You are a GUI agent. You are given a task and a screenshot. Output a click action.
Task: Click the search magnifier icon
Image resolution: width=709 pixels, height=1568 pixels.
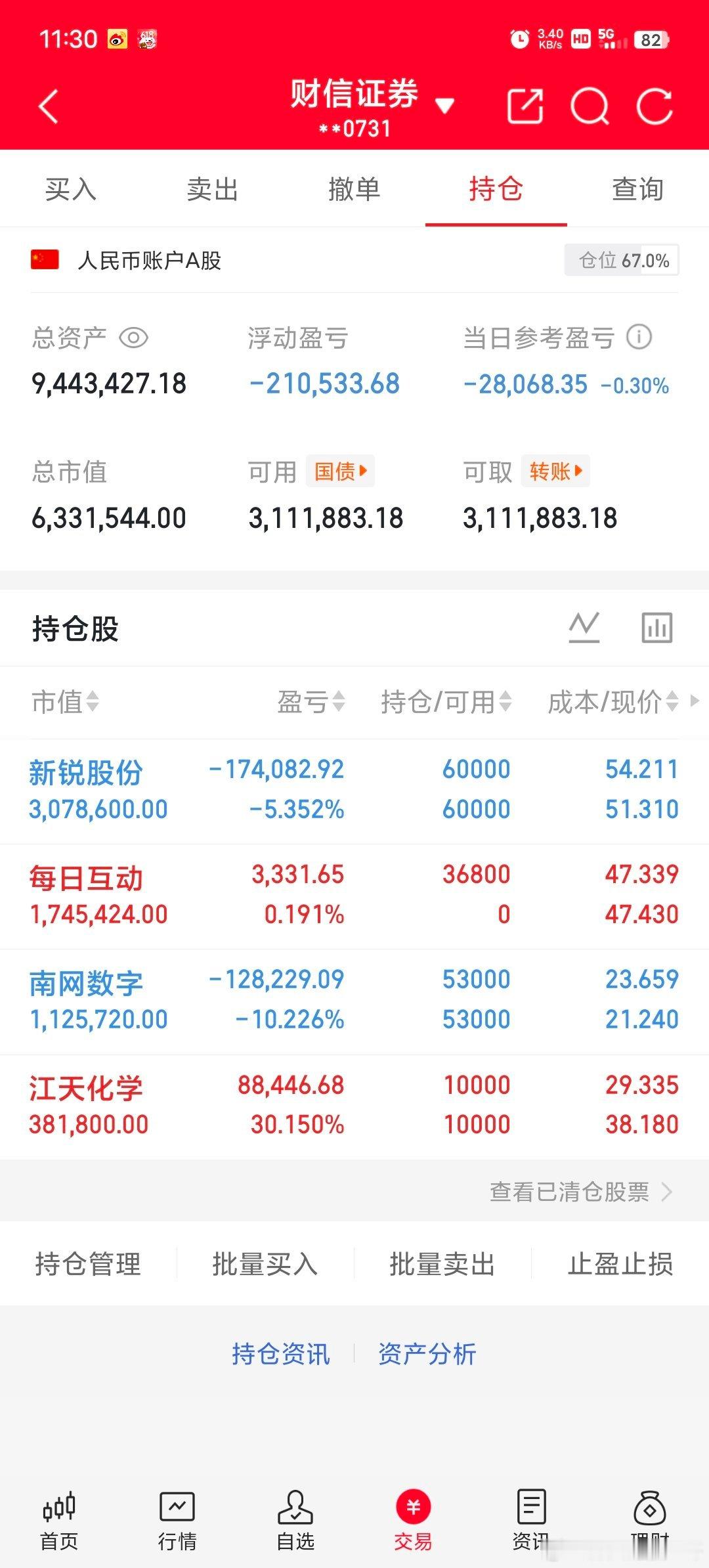[x=590, y=105]
